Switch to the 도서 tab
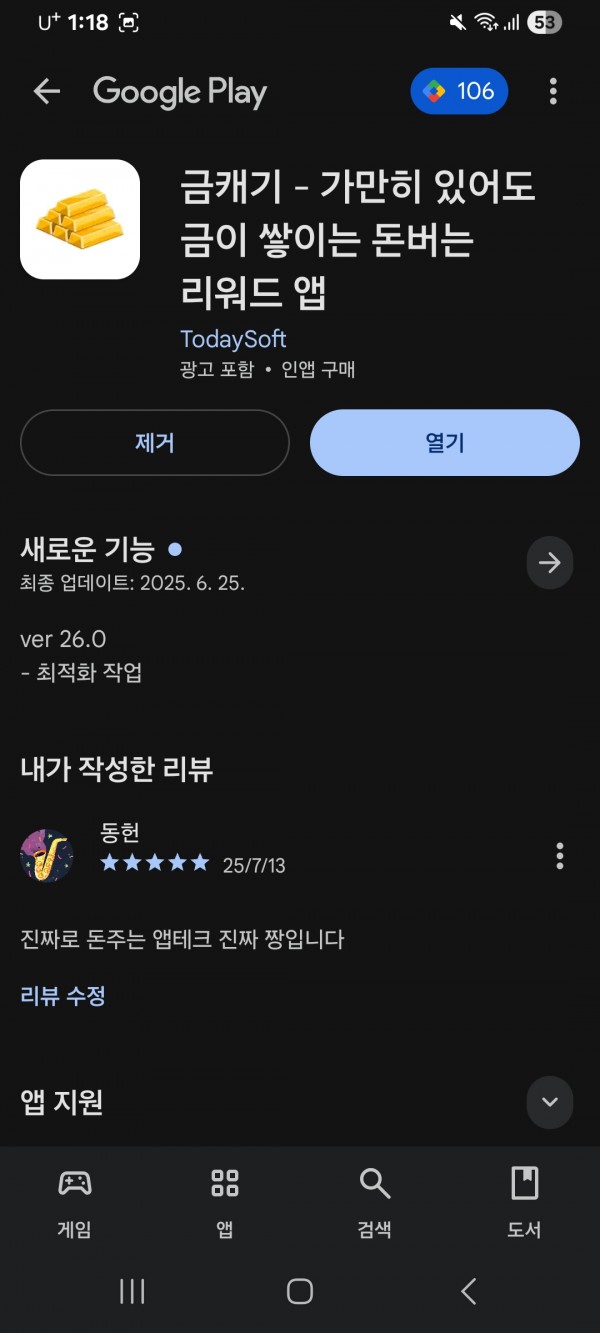This screenshot has width=600, height=1333. click(x=524, y=1203)
